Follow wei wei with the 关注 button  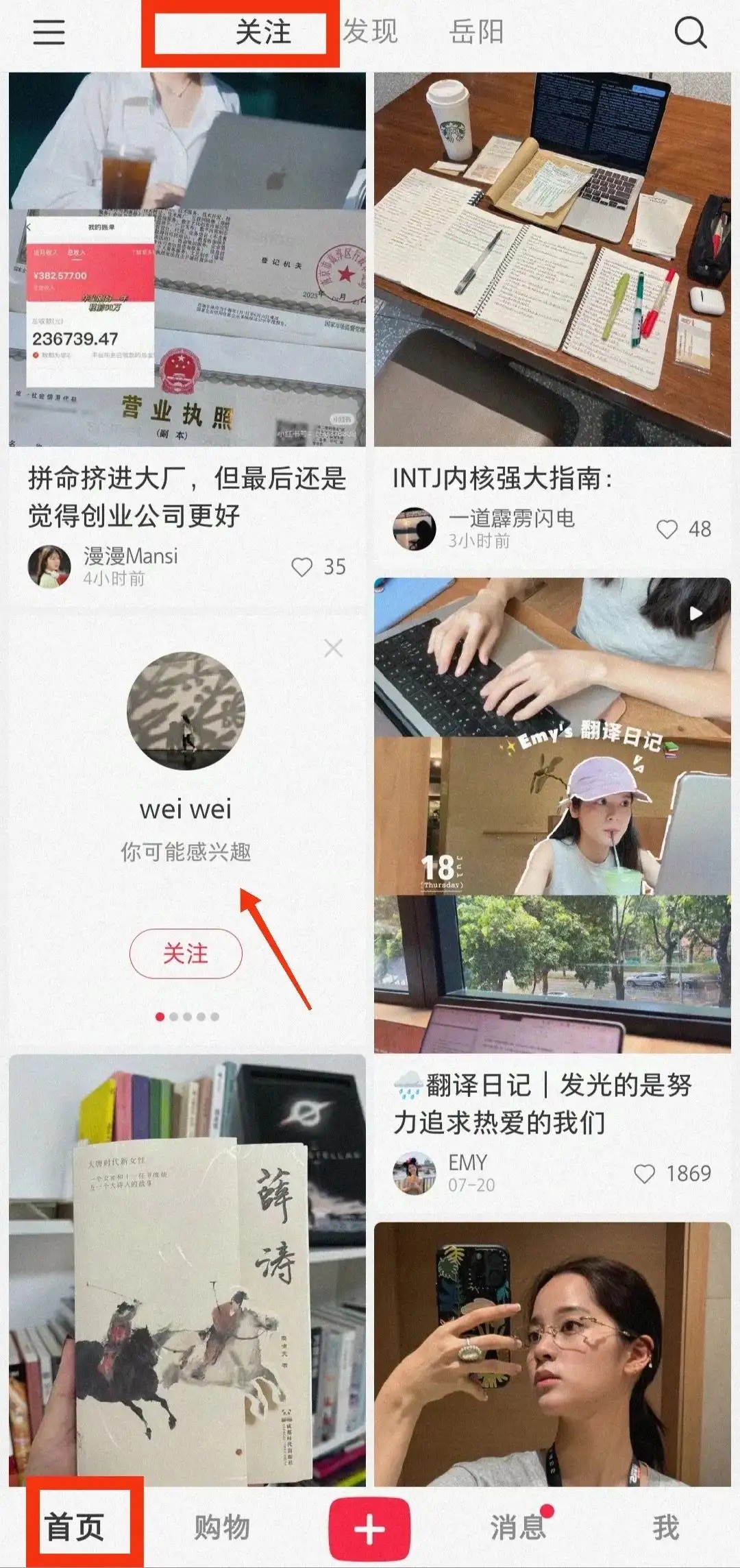point(186,953)
